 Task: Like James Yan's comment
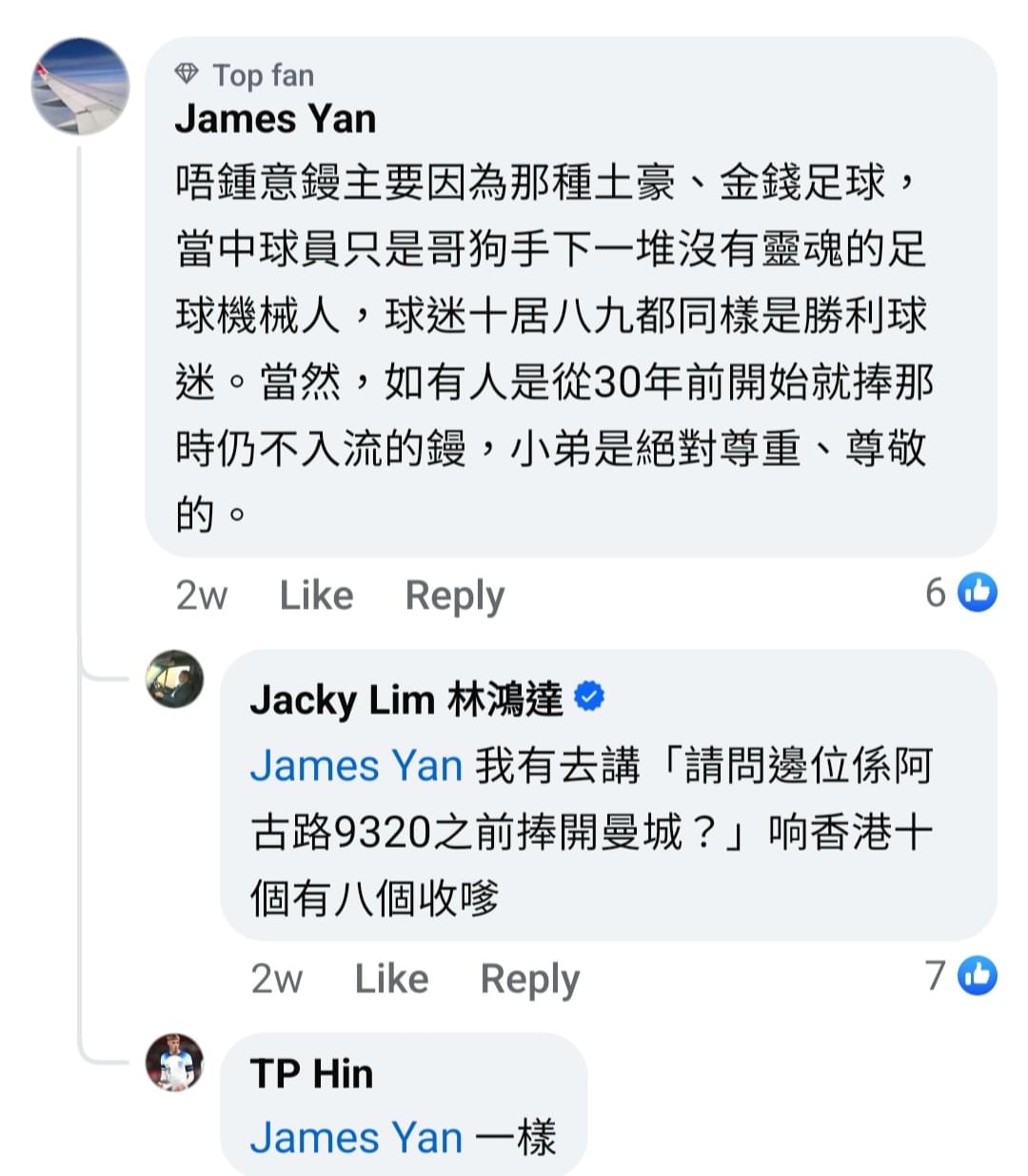(x=314, y=595)
